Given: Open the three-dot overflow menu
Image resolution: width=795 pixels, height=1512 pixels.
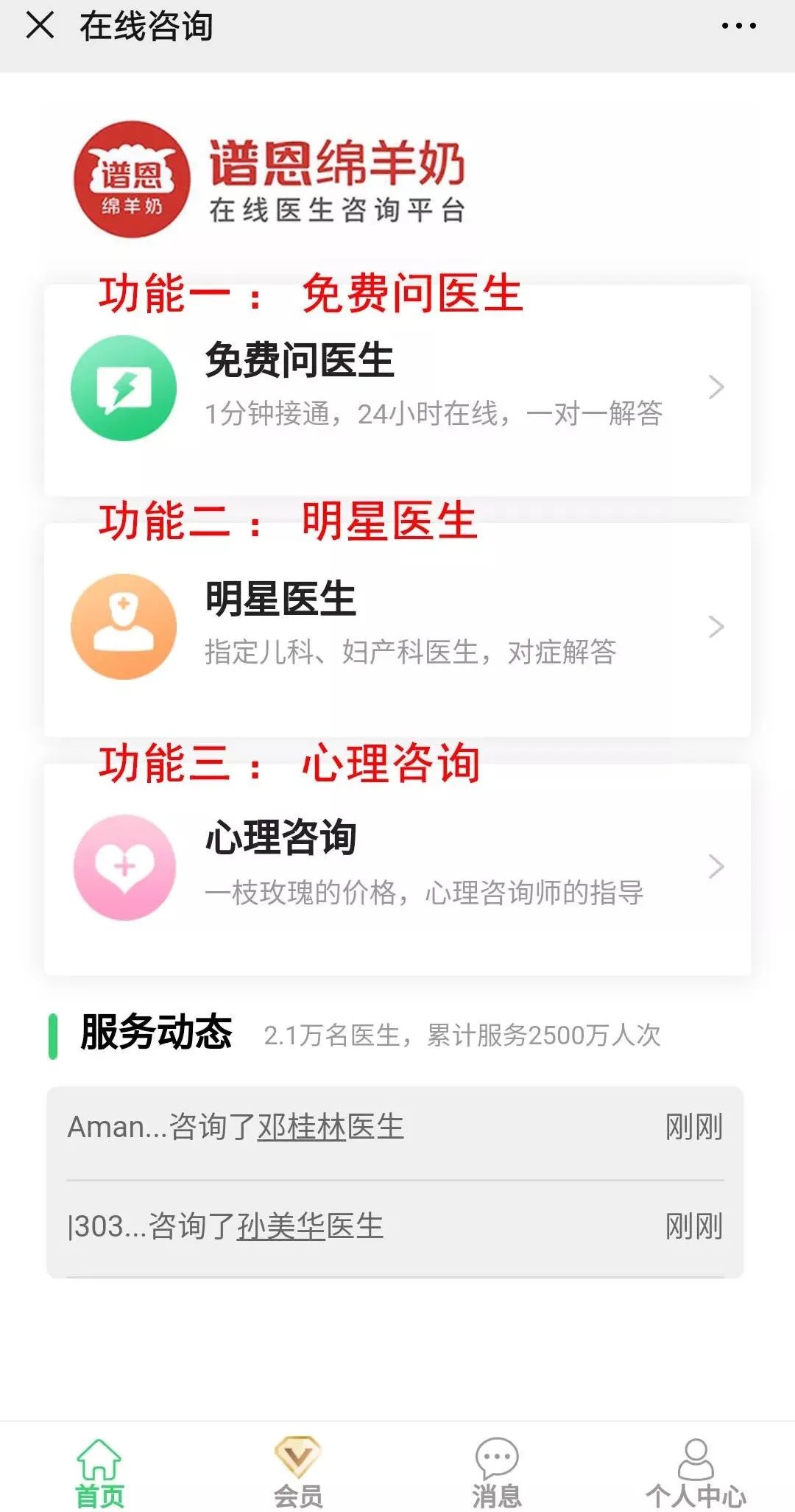Looking at the screenshot, I should click(738, 26).
